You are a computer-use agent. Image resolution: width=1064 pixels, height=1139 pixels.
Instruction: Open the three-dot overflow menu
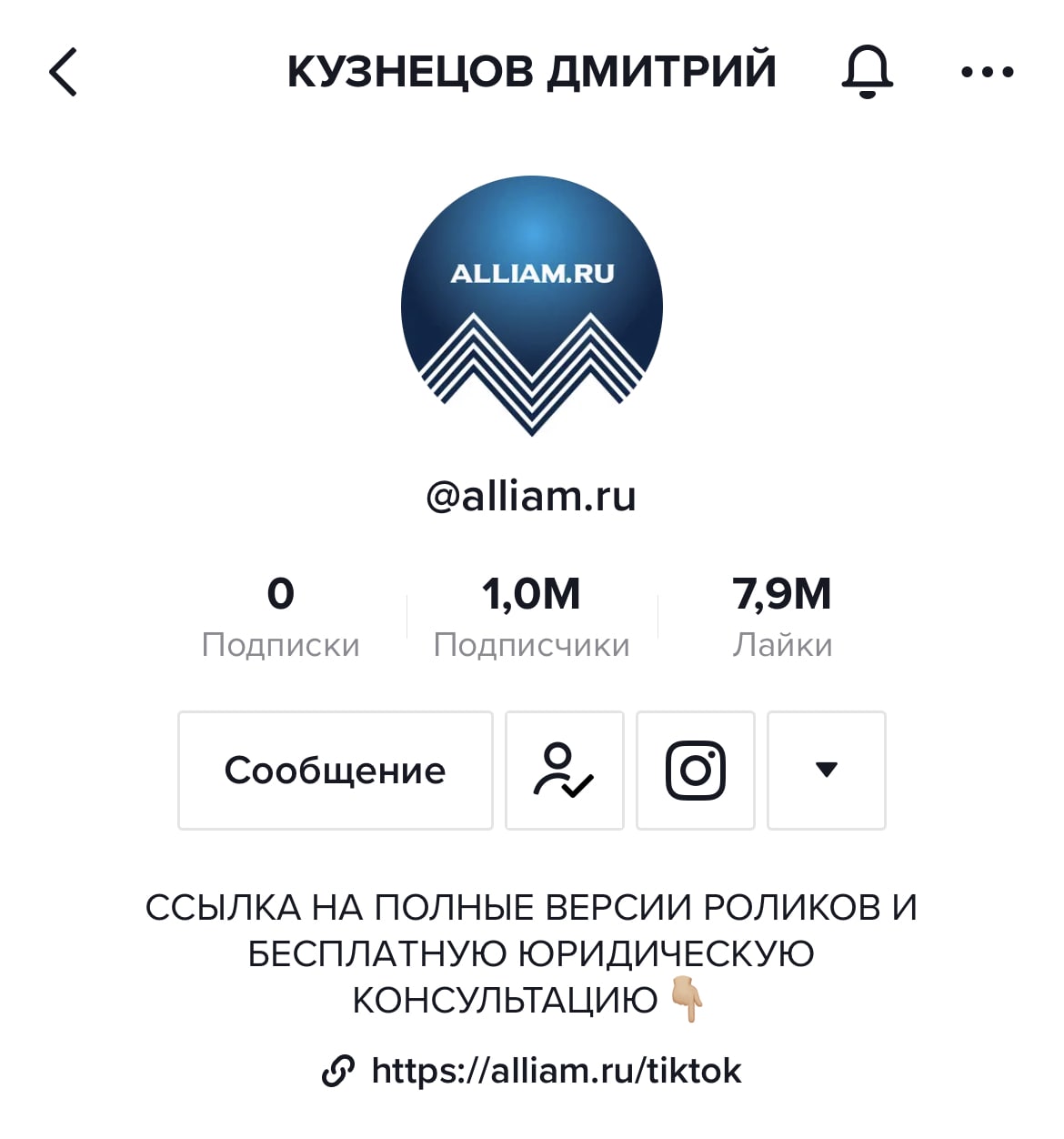tap(987, 72)
